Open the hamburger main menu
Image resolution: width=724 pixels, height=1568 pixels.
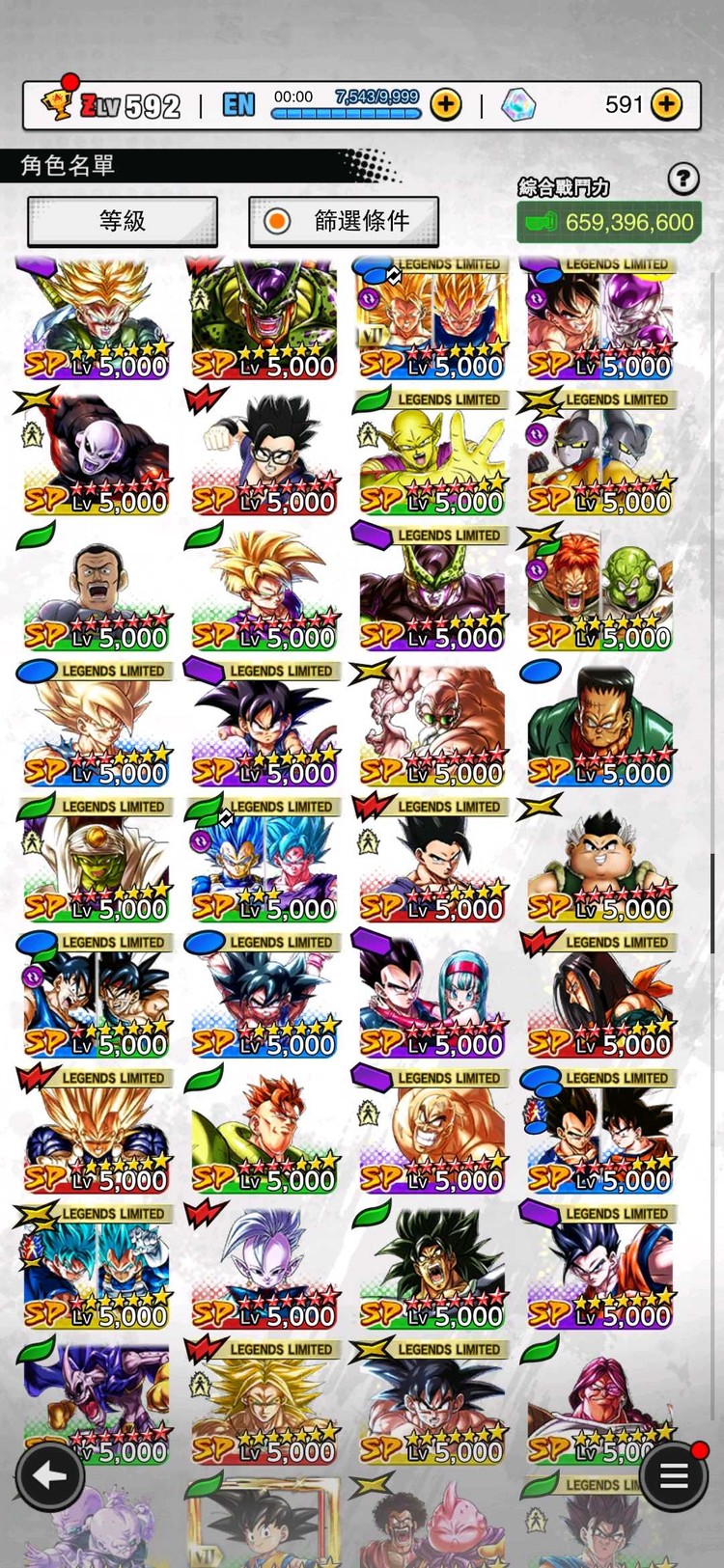point(673,1475)
